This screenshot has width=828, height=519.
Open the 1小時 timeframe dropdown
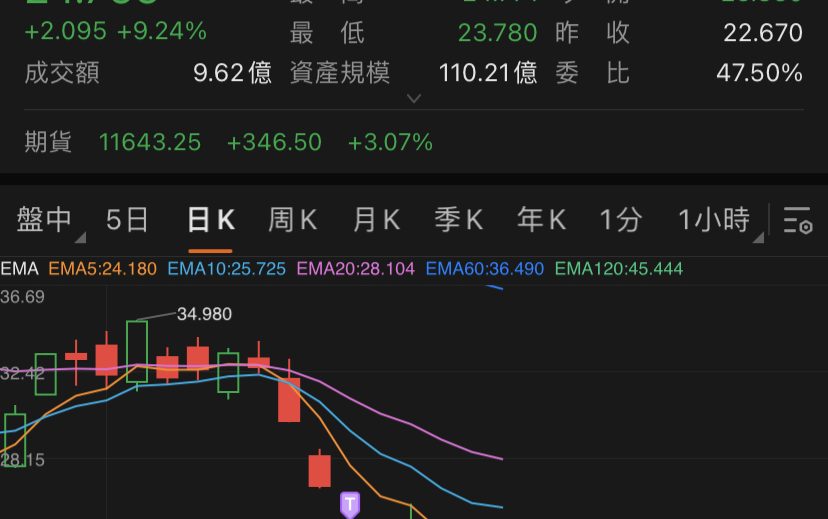pyautogui.click(x=714, y=219)
